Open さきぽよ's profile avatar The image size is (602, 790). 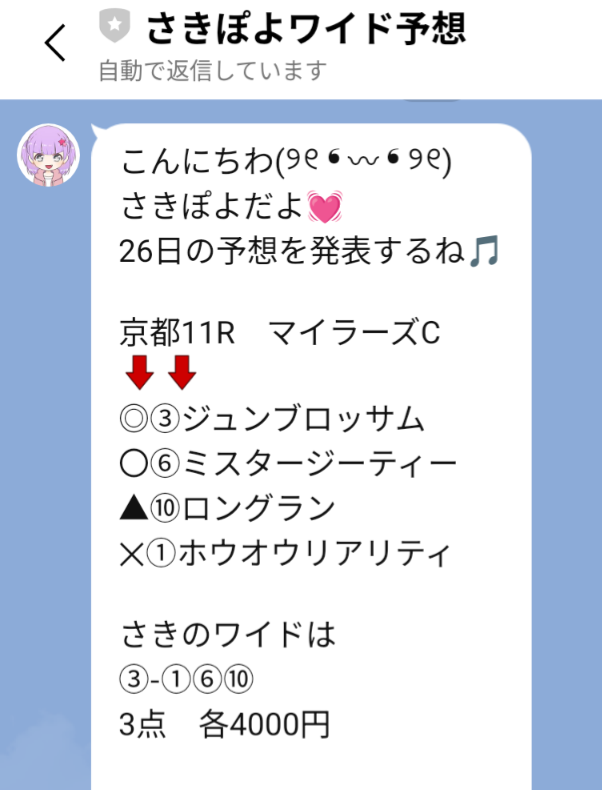49,157
